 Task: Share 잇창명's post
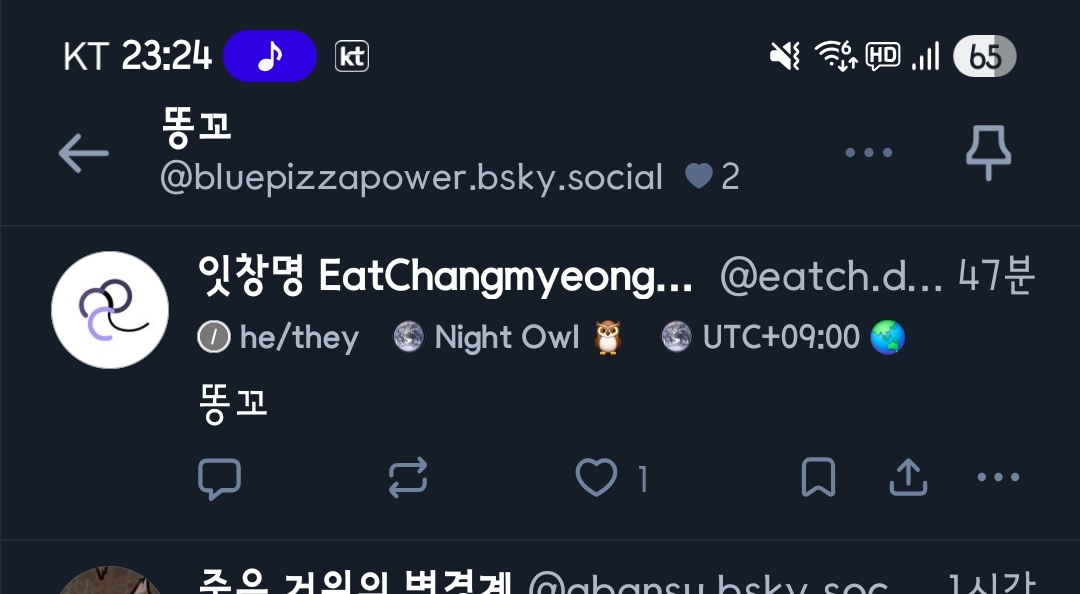(908, 479)
